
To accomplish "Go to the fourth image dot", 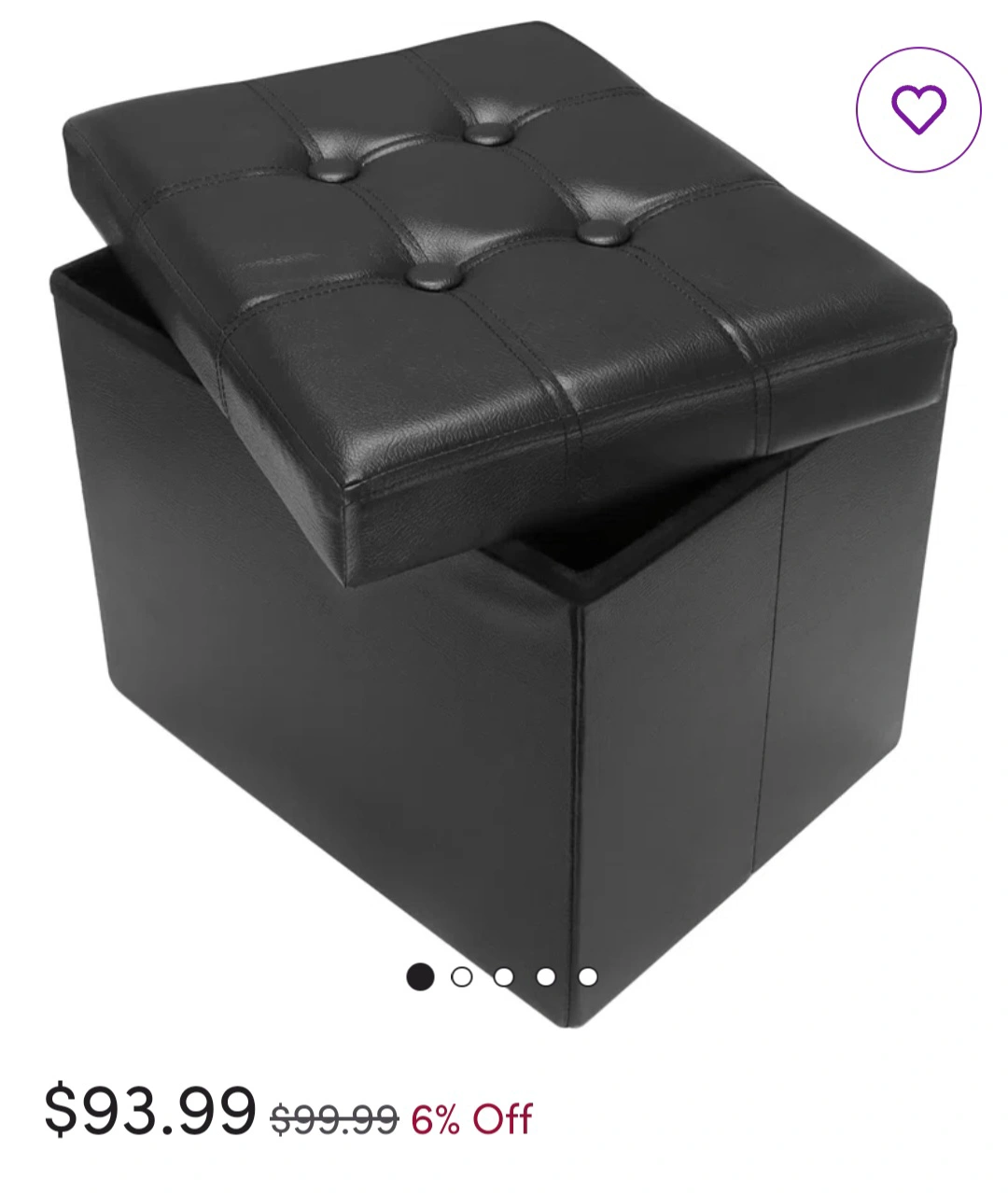I will [546, 977].
